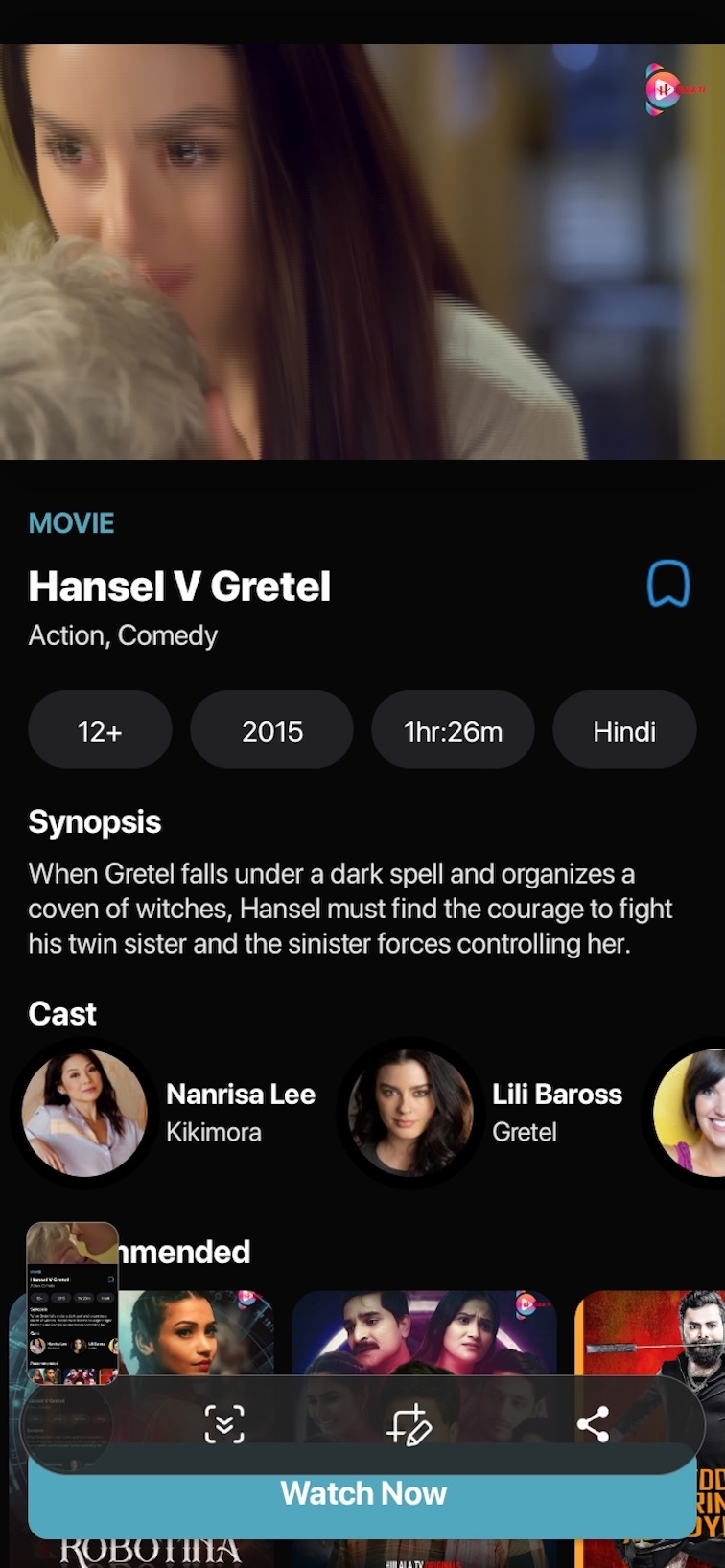Share the captured screenshot
Screen dimensions: 725x1568
[595, 1424]
